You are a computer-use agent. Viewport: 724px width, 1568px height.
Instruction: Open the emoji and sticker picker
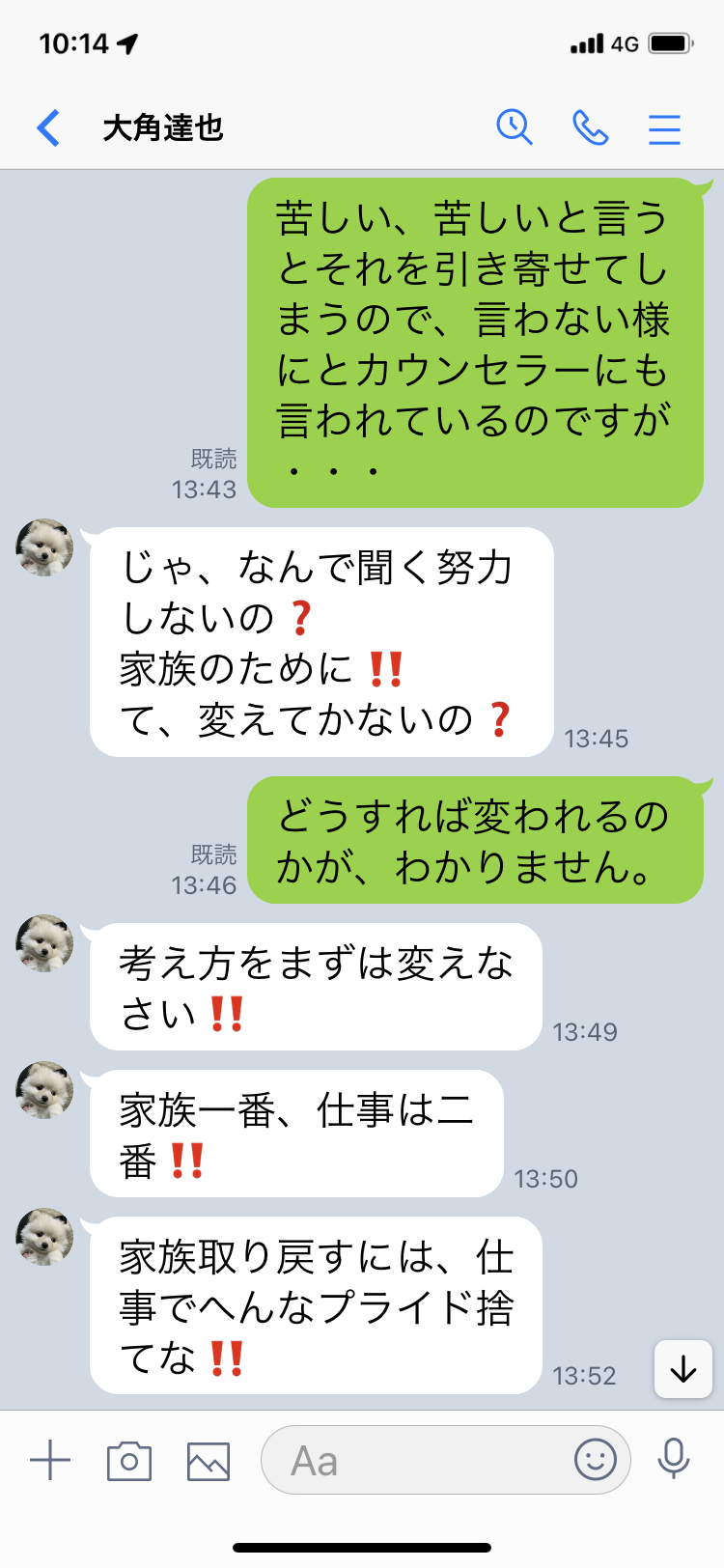[x=595, y=1459]
